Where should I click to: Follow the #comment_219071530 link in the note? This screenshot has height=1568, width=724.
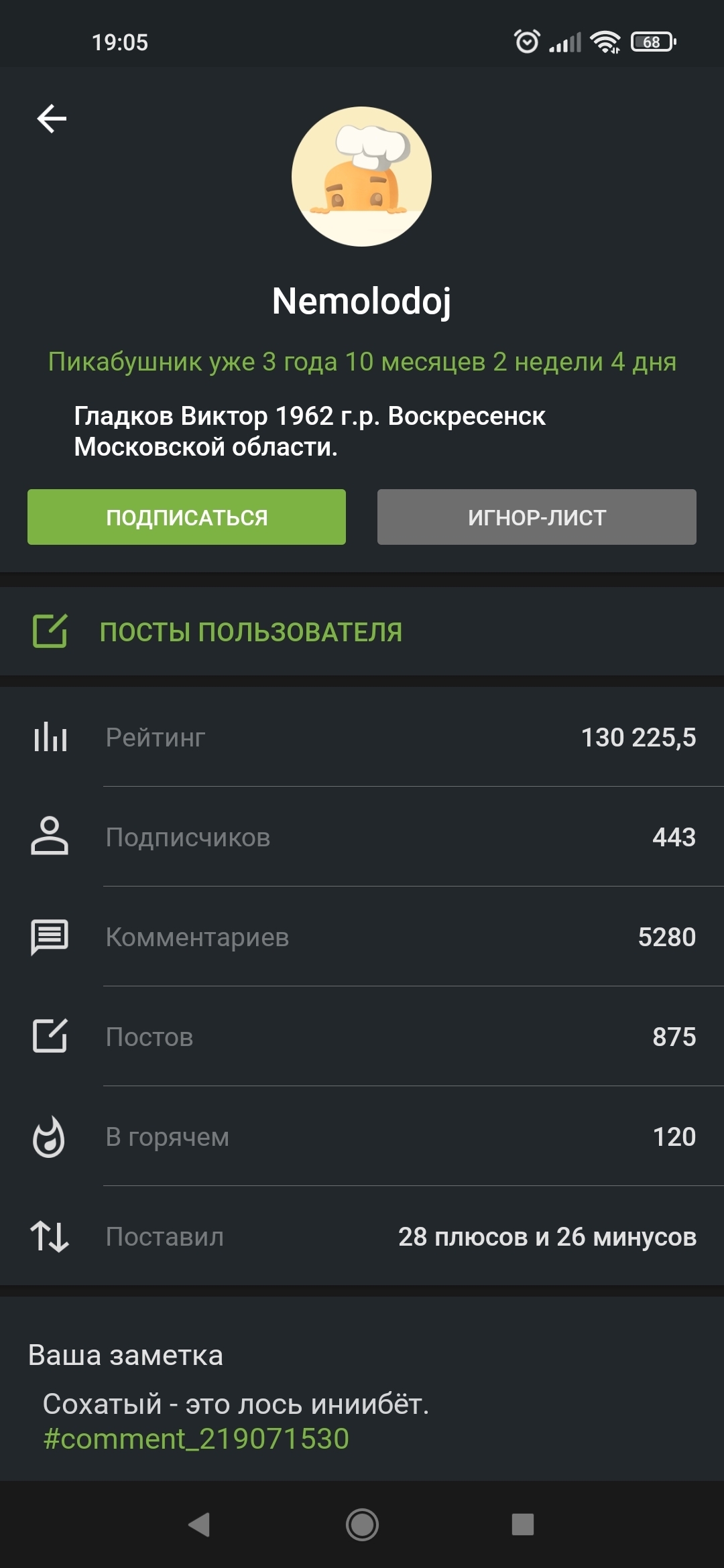pyautogui.click(x=196, y=1439)
